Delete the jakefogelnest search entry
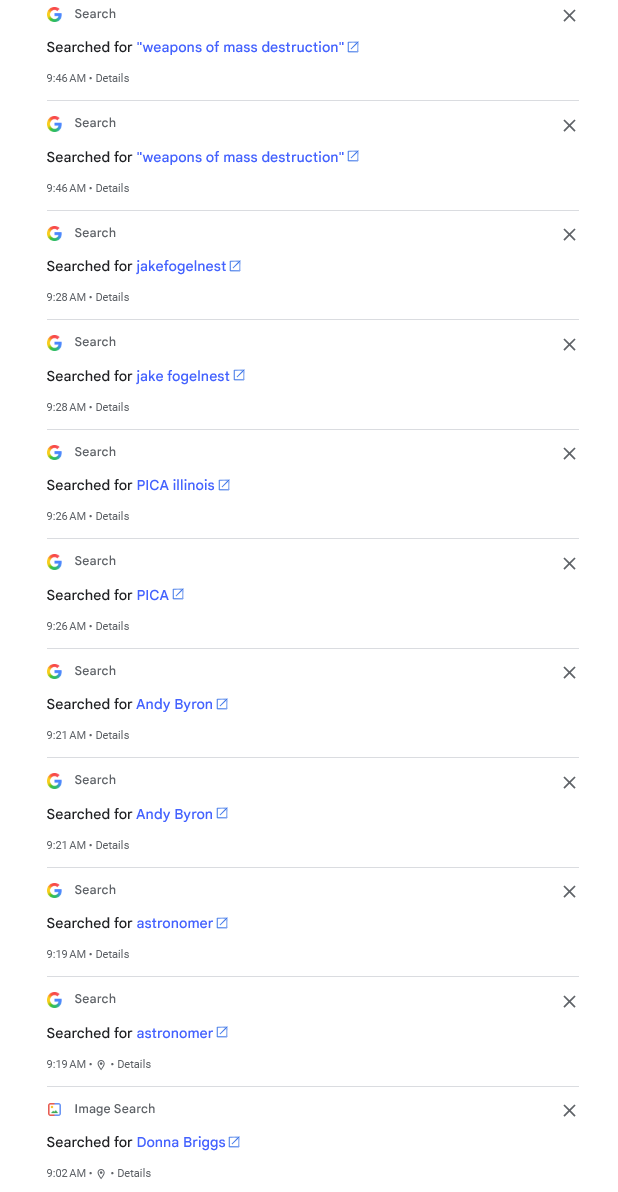618x1192 pixels. point(569,235)
